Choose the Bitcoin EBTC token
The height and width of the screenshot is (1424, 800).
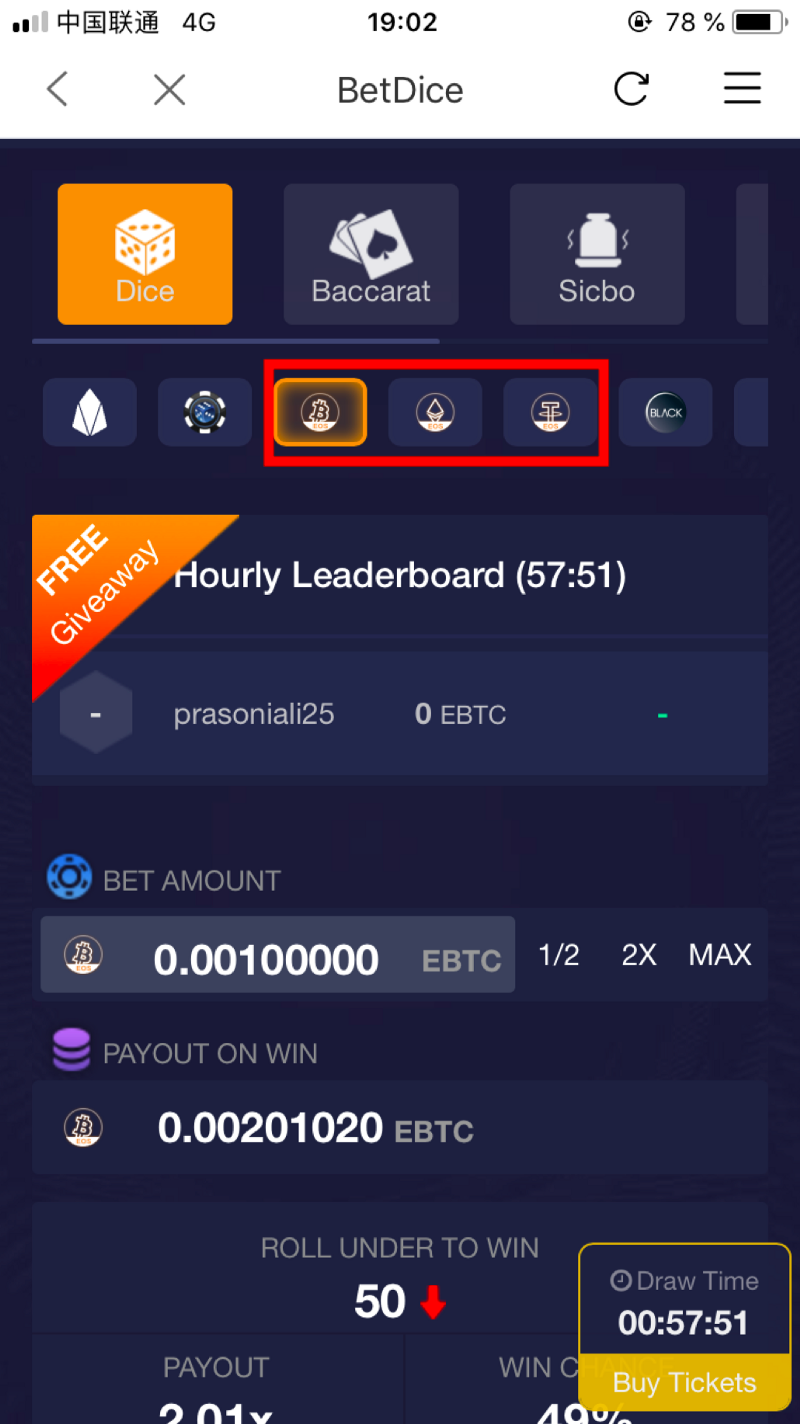pyautogui.click(x=320, y=412)
